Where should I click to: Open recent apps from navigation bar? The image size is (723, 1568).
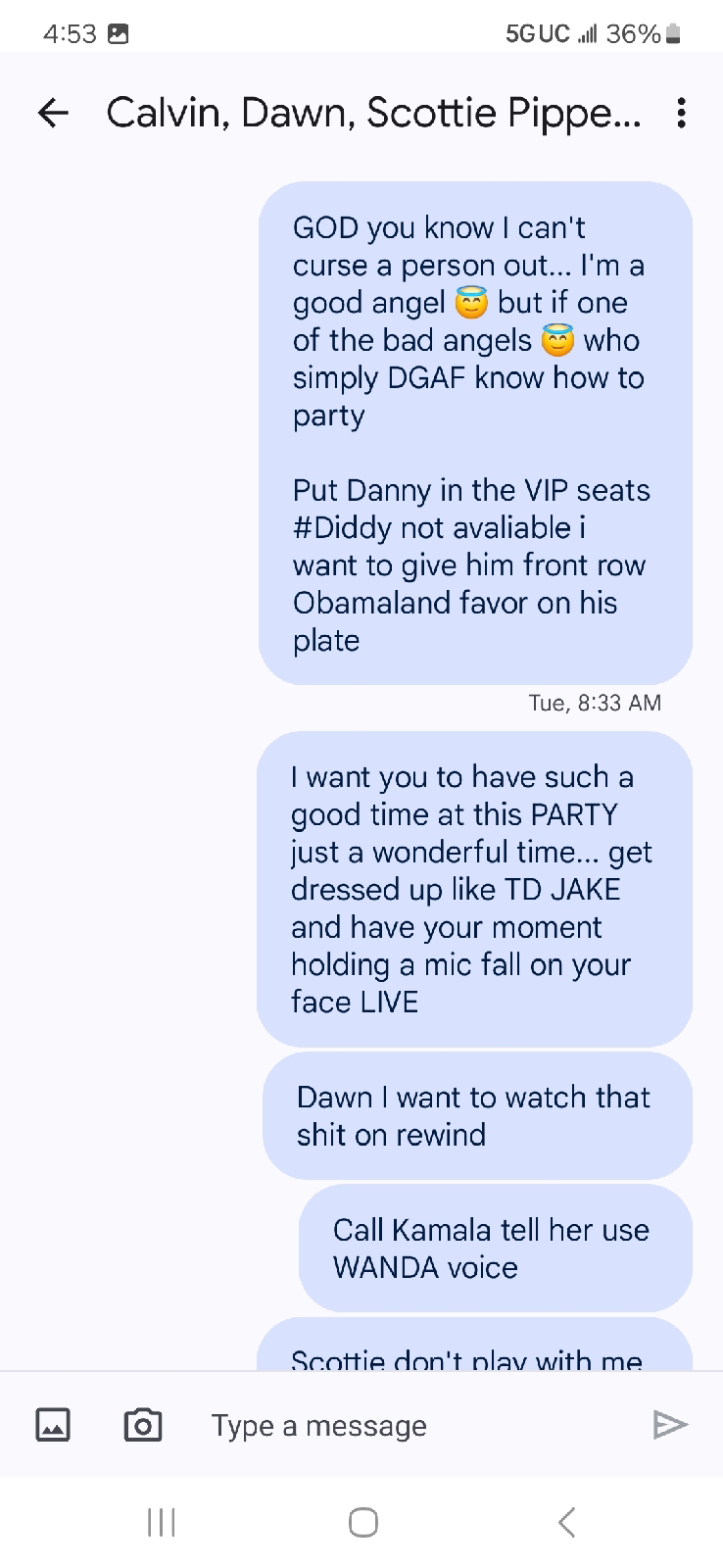161,1522
